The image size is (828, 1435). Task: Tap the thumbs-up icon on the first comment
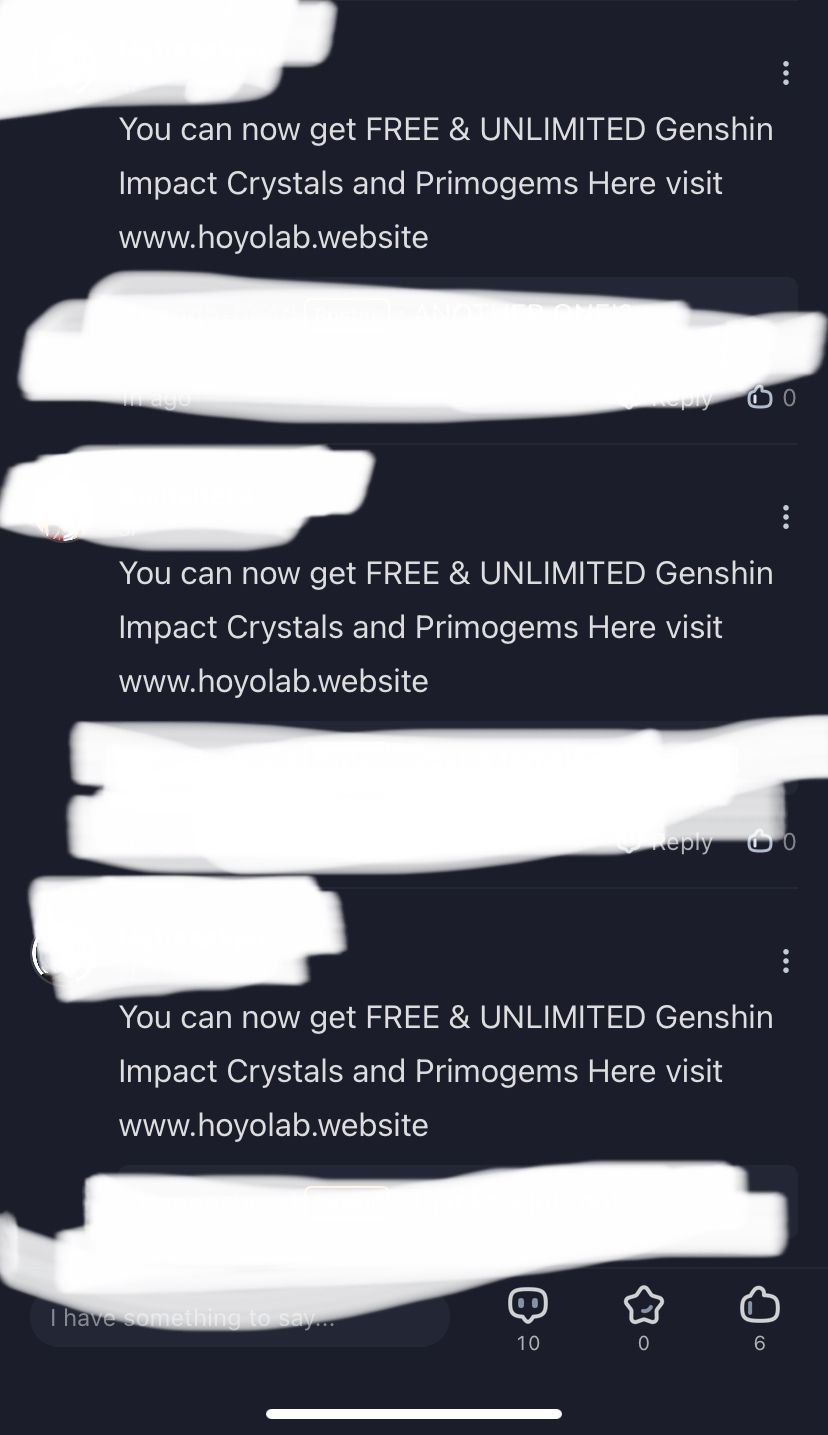click(x=761, y=397)
